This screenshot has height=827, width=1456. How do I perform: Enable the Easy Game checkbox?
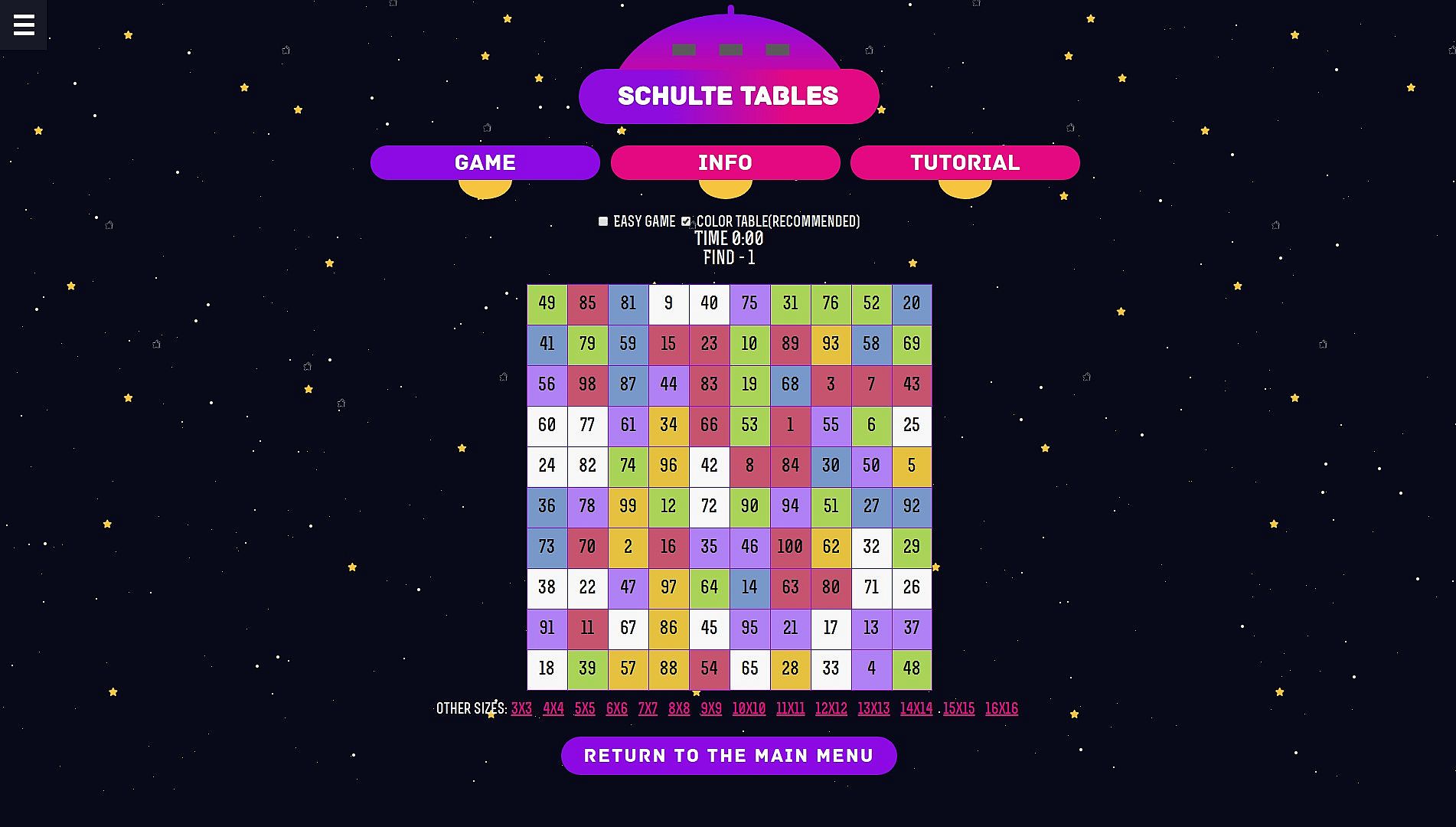click(x=603, y=221)
